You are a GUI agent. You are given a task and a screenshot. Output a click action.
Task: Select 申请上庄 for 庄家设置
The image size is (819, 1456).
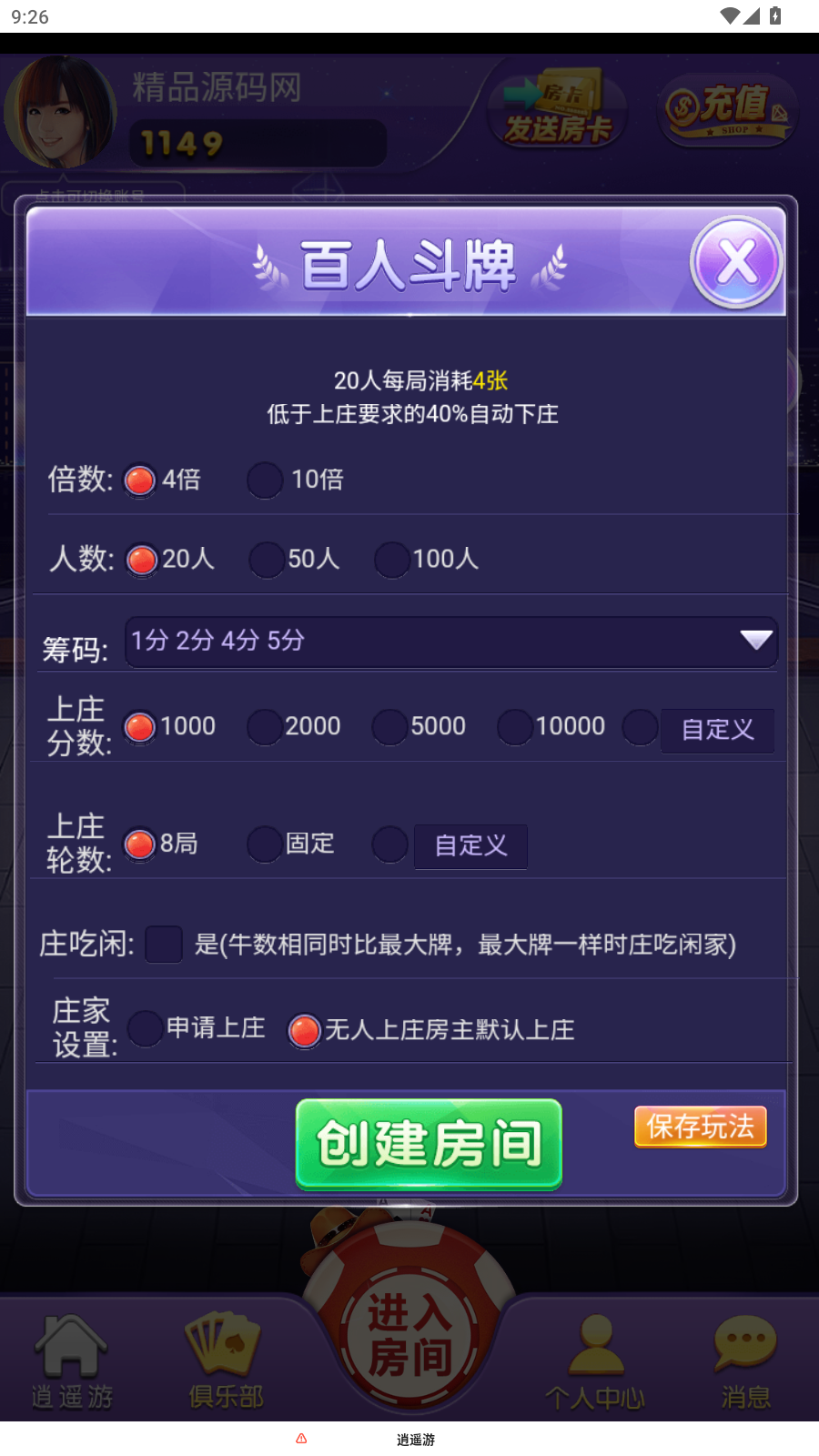146,1029
